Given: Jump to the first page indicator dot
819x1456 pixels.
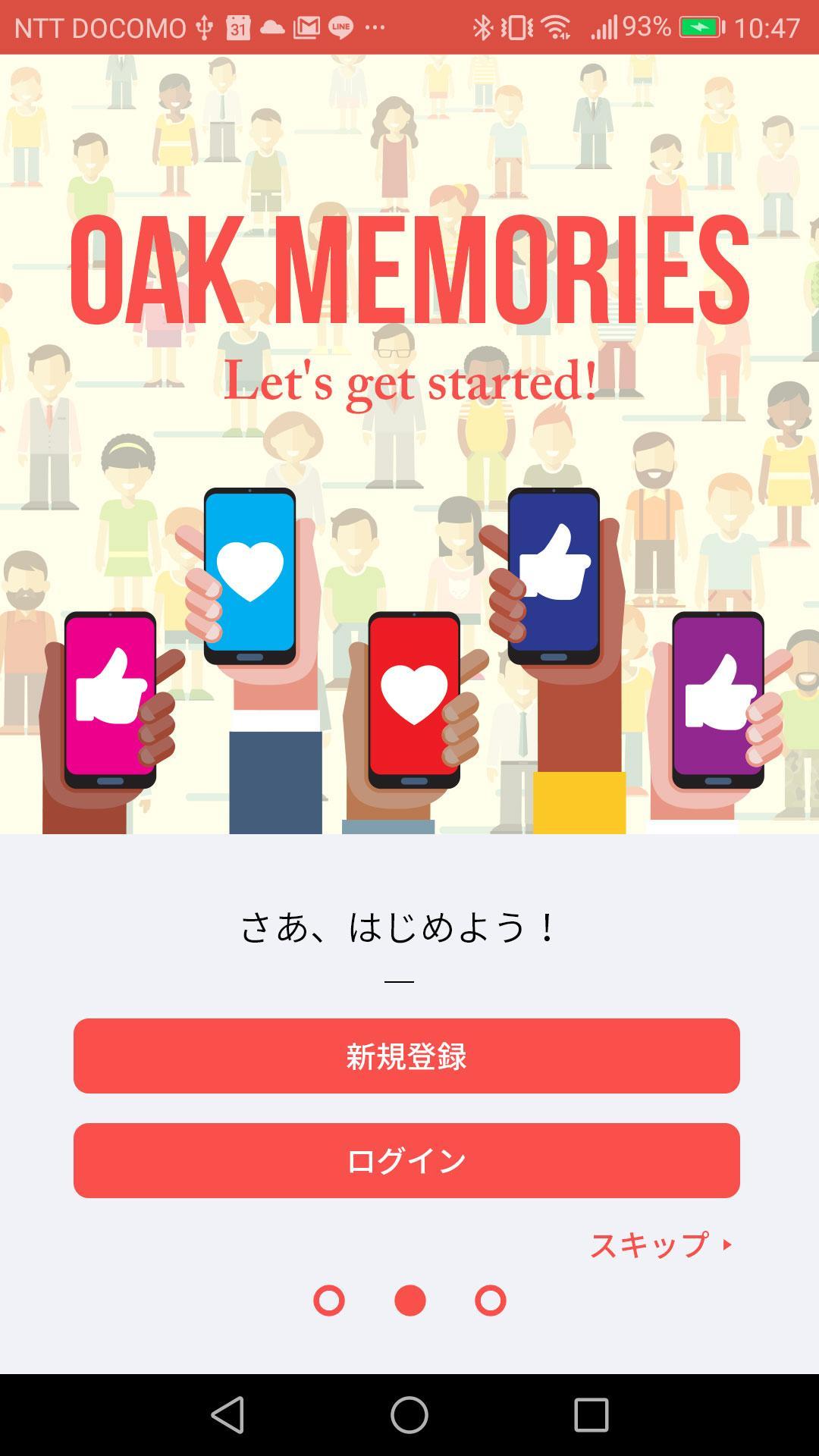Looking at the screenshot, I should 329,1301.
